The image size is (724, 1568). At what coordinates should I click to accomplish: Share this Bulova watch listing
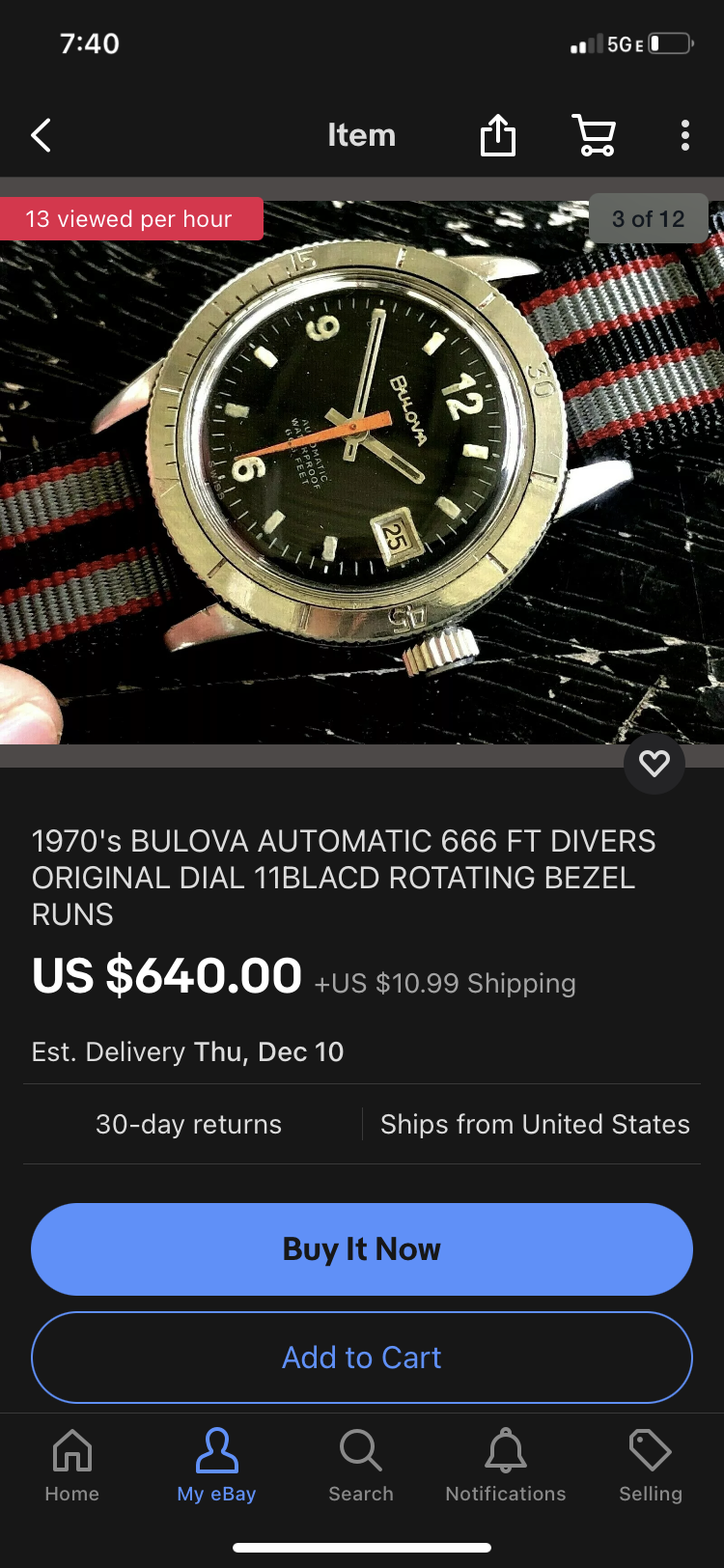click(x=498, y=135)
